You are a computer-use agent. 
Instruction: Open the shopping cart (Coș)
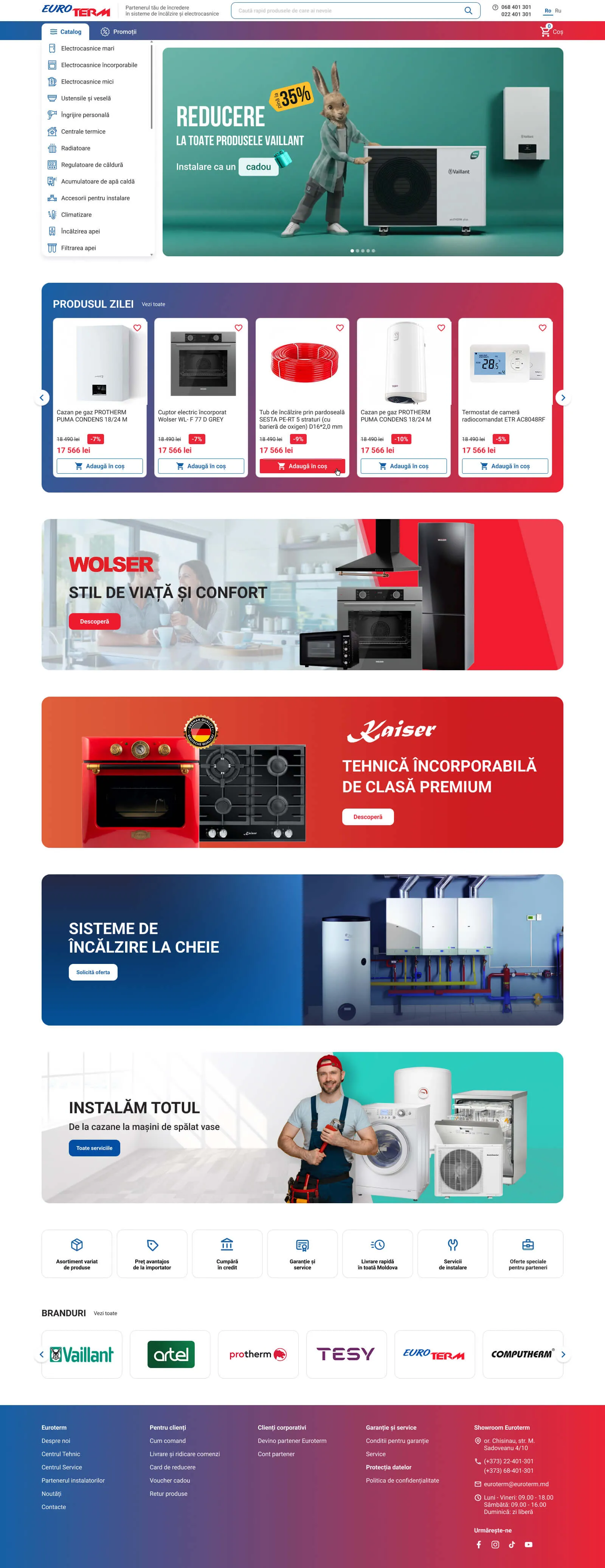[551, 32]
